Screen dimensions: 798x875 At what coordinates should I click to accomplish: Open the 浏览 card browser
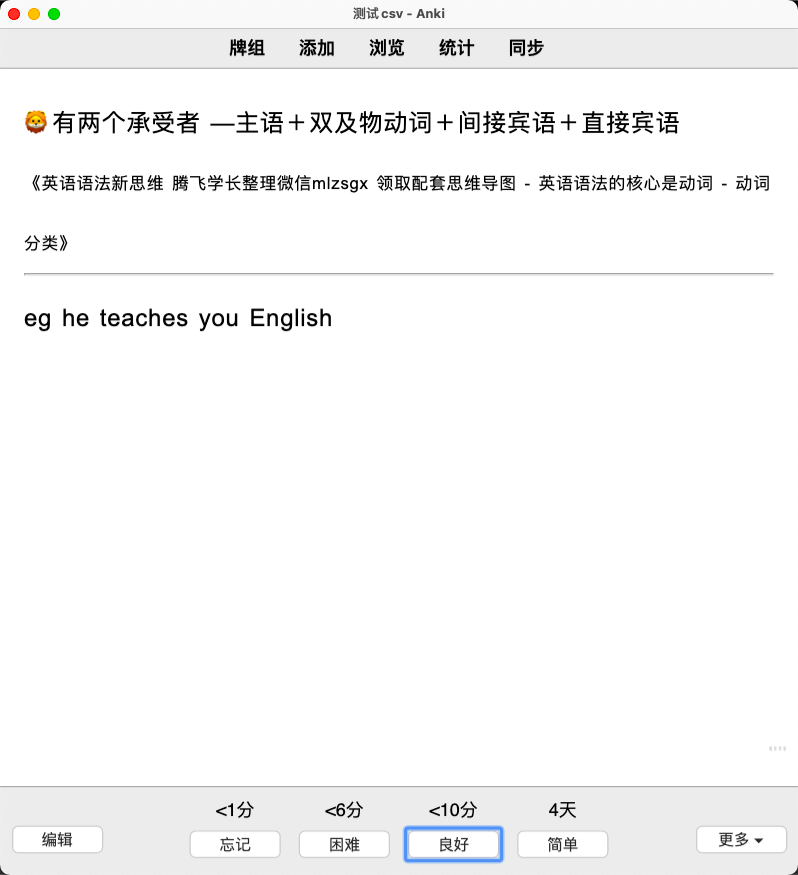(387, 48)
